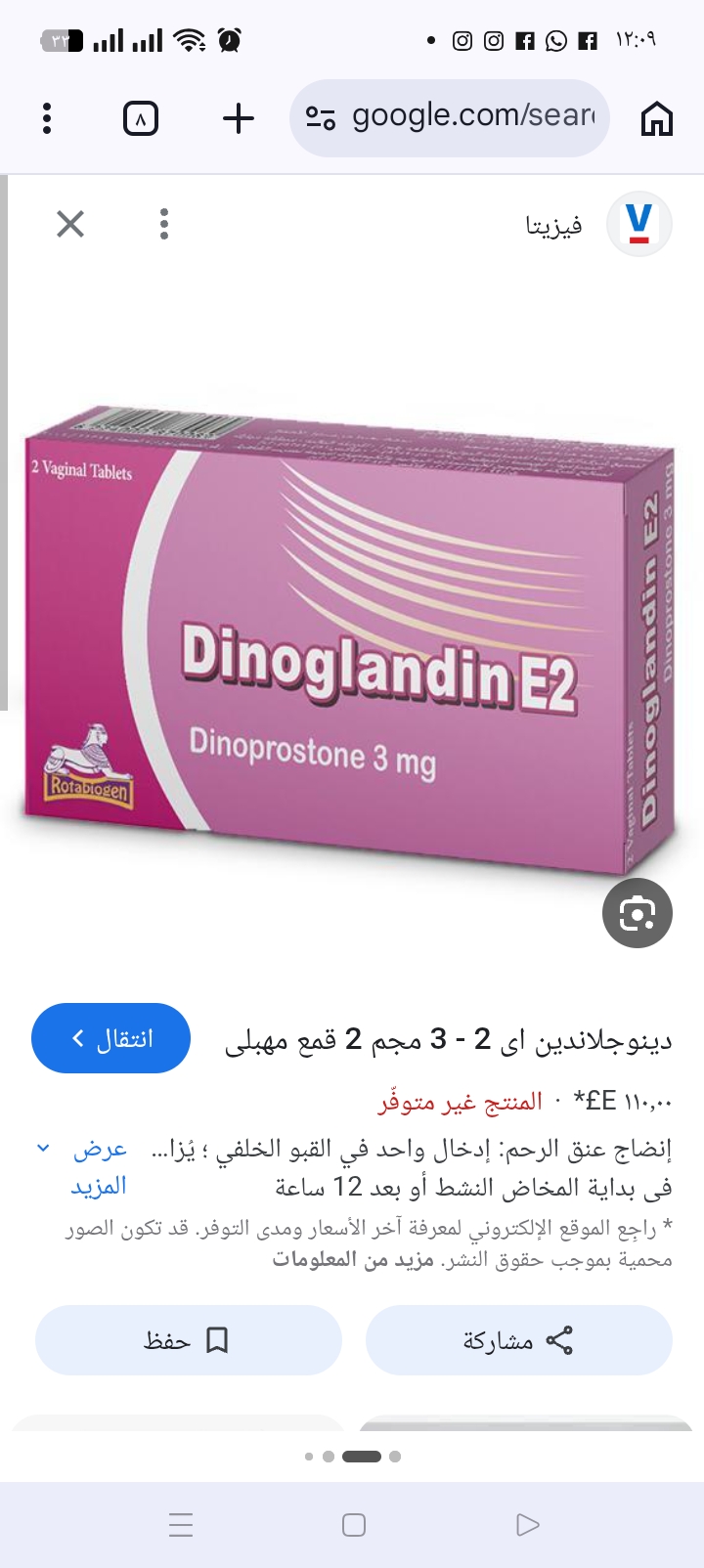Expand the description with عرض المزيد
The image size is (704, 1568).
(x=98, y=1167)
